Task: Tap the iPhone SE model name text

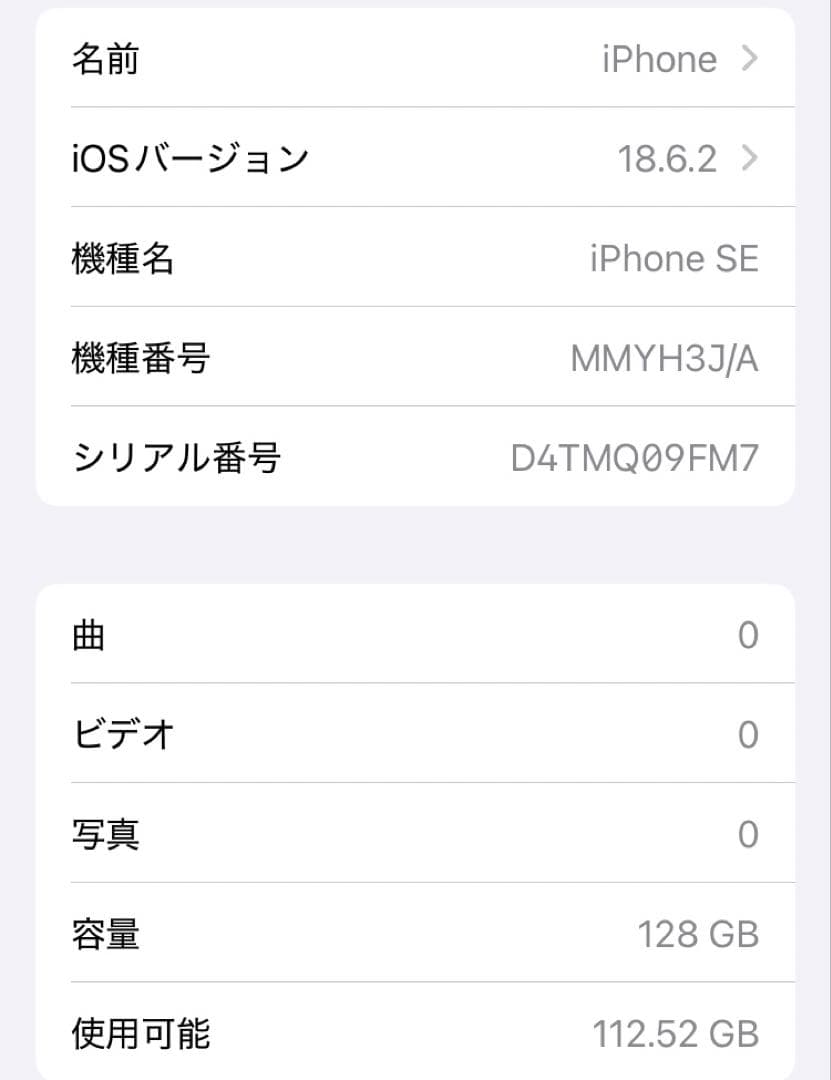Action: [x=676, y=257]
